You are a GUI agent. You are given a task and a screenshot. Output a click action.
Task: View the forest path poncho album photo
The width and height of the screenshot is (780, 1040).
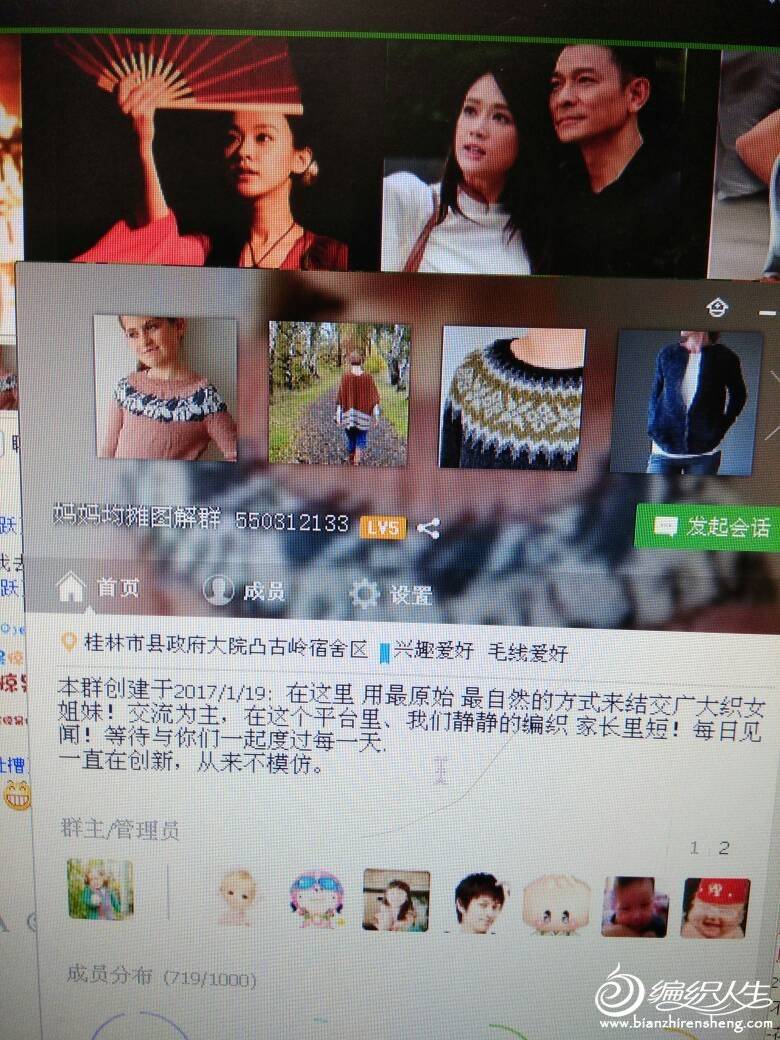pos(338,392)
